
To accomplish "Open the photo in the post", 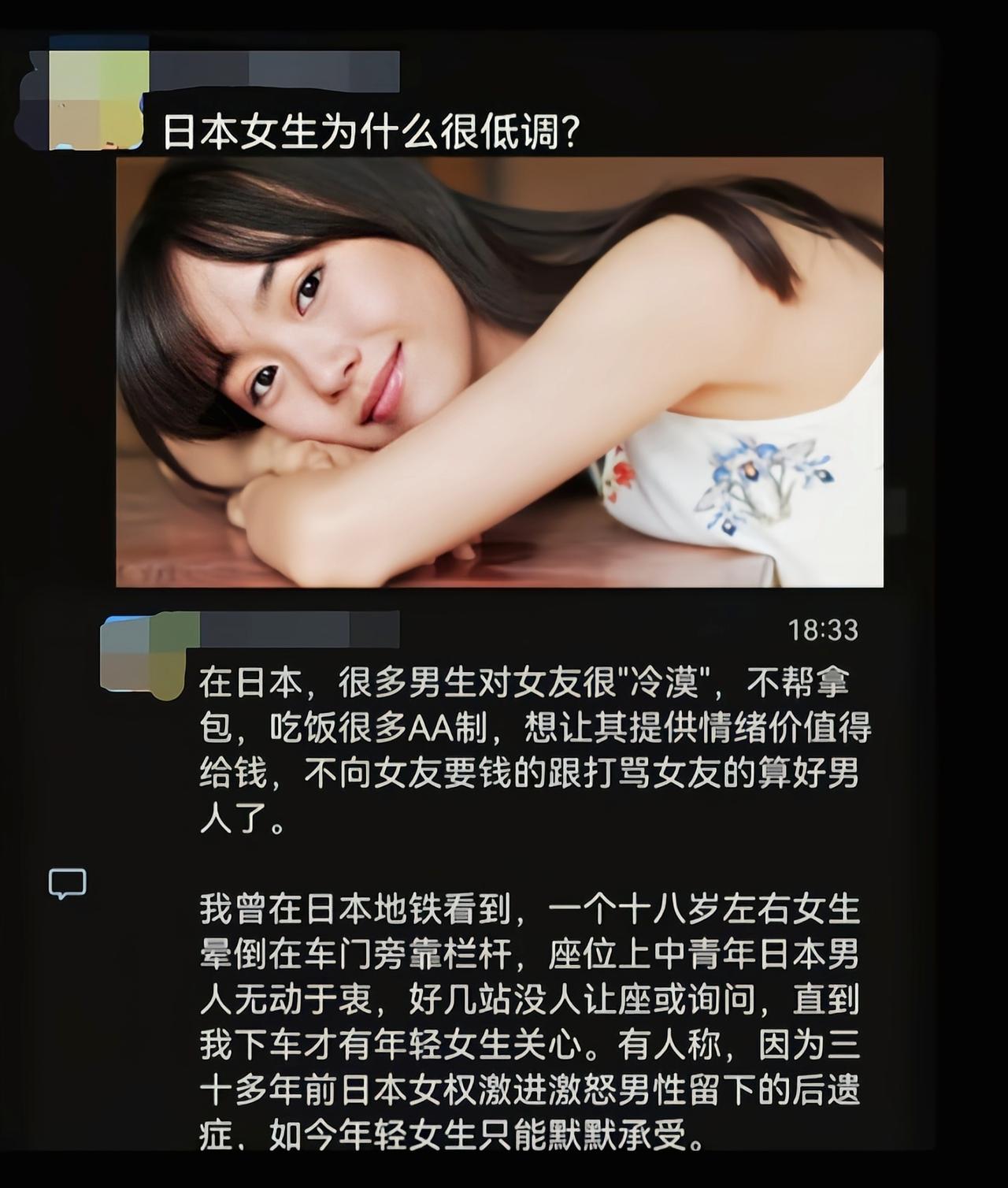I will pos(499,372).
